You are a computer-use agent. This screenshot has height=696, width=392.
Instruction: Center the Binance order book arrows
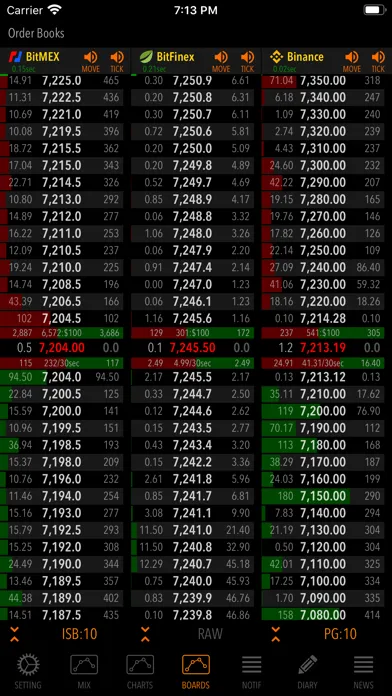(276, 634)
